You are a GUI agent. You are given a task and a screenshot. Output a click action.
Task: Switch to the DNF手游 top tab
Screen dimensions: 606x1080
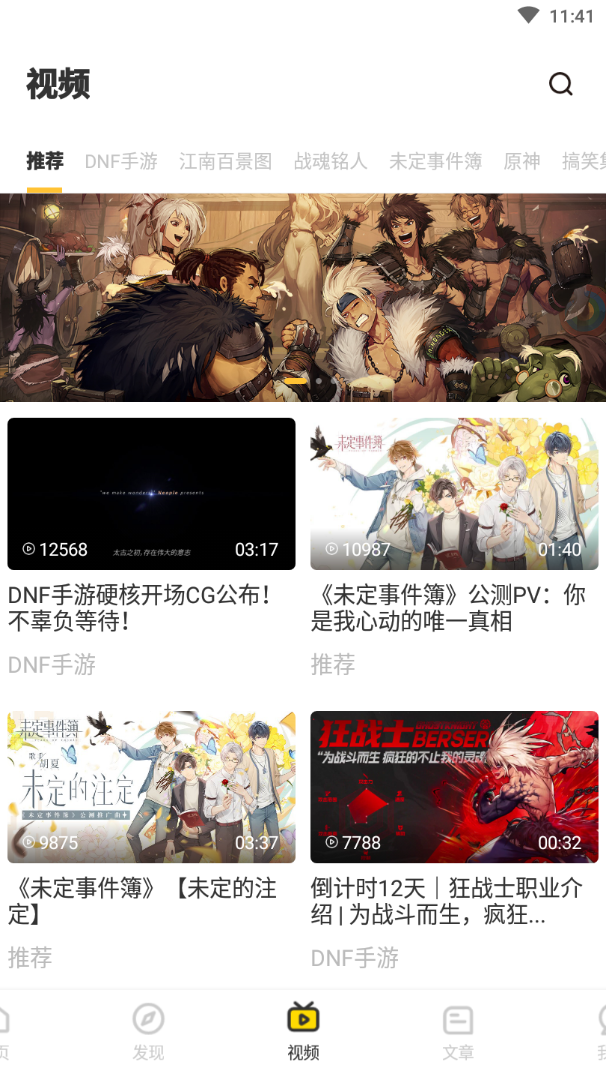(x=121, y=161)
